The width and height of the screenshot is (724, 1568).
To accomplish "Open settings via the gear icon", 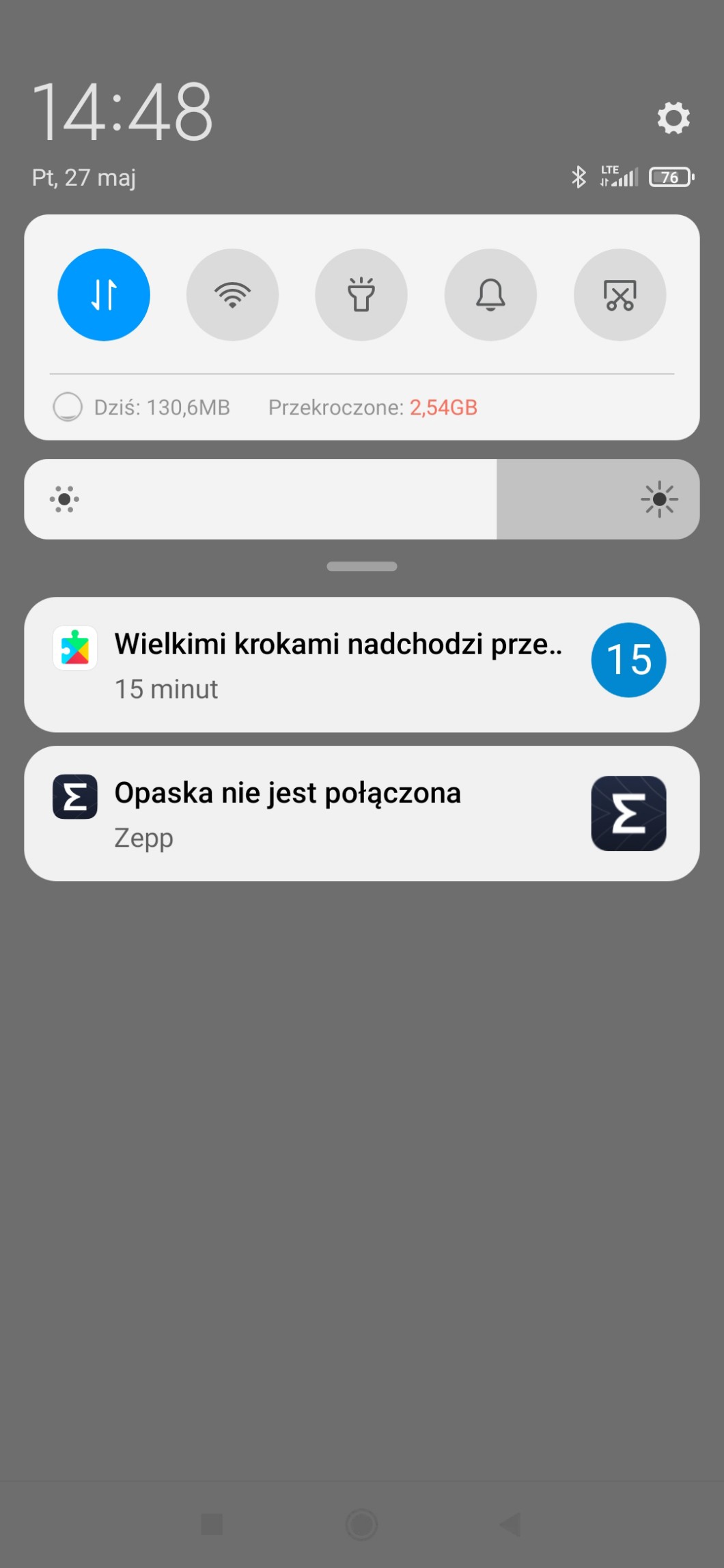I will tap(673, 118).
